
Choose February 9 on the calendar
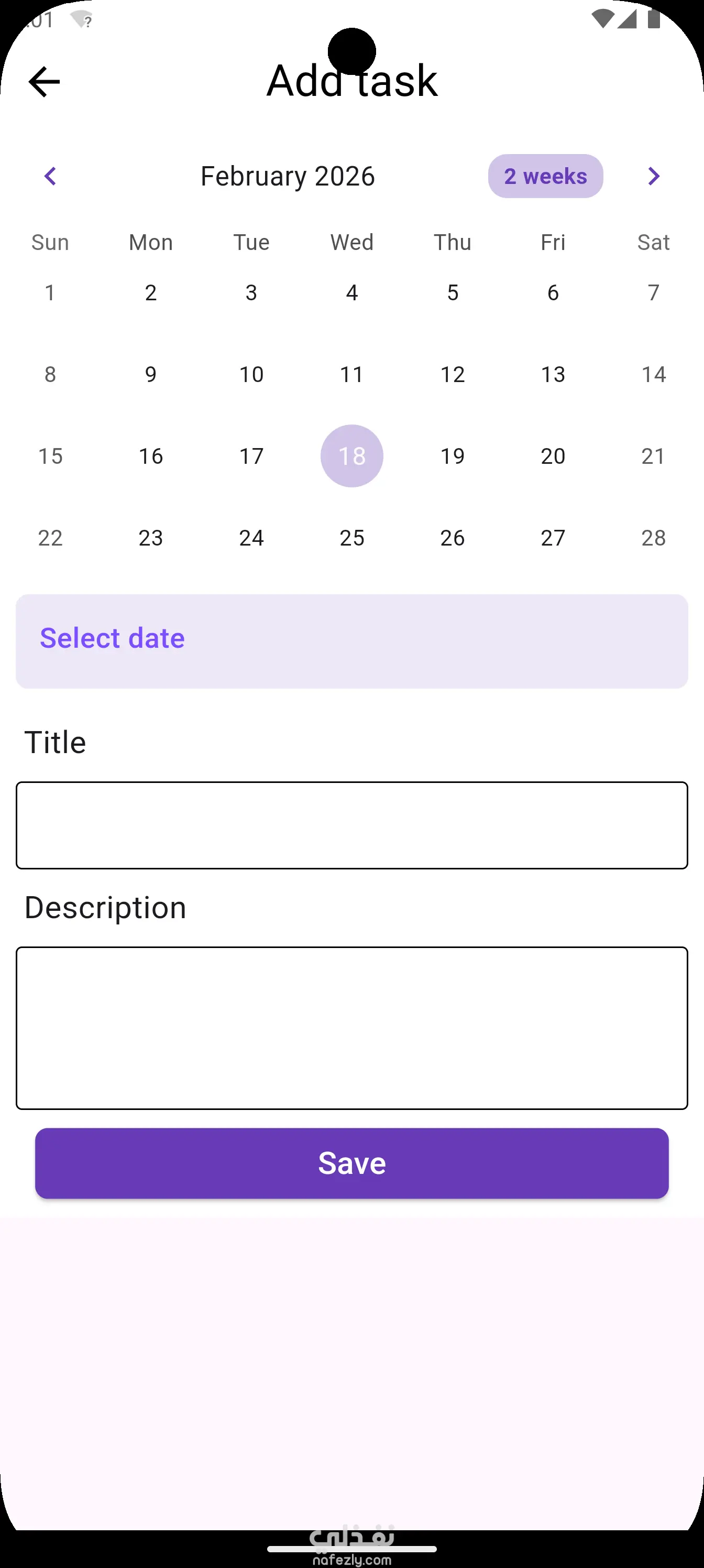pos(151,374)
